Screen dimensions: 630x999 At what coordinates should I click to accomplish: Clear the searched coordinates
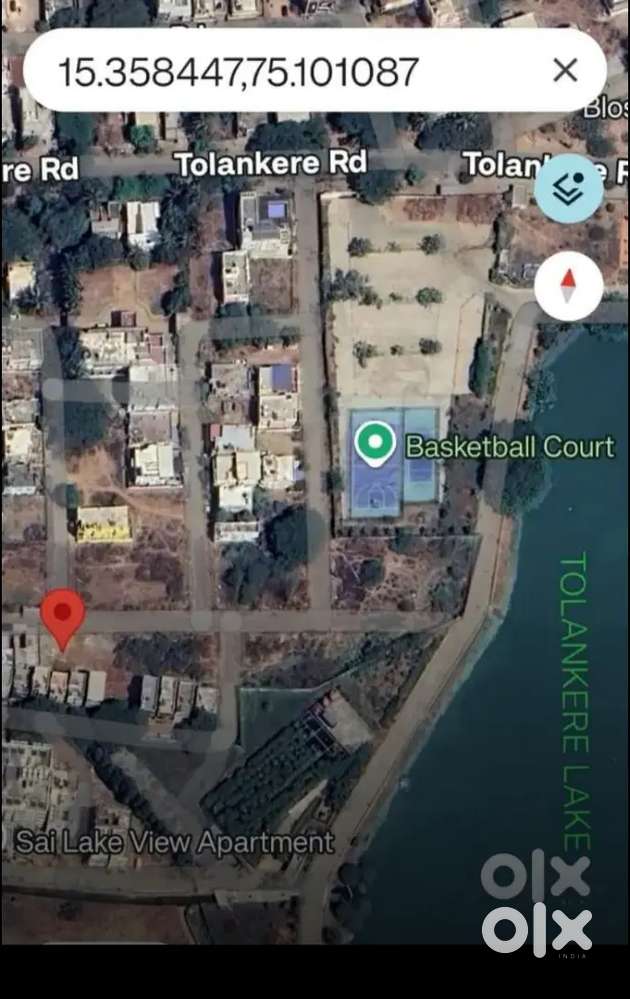565,70
